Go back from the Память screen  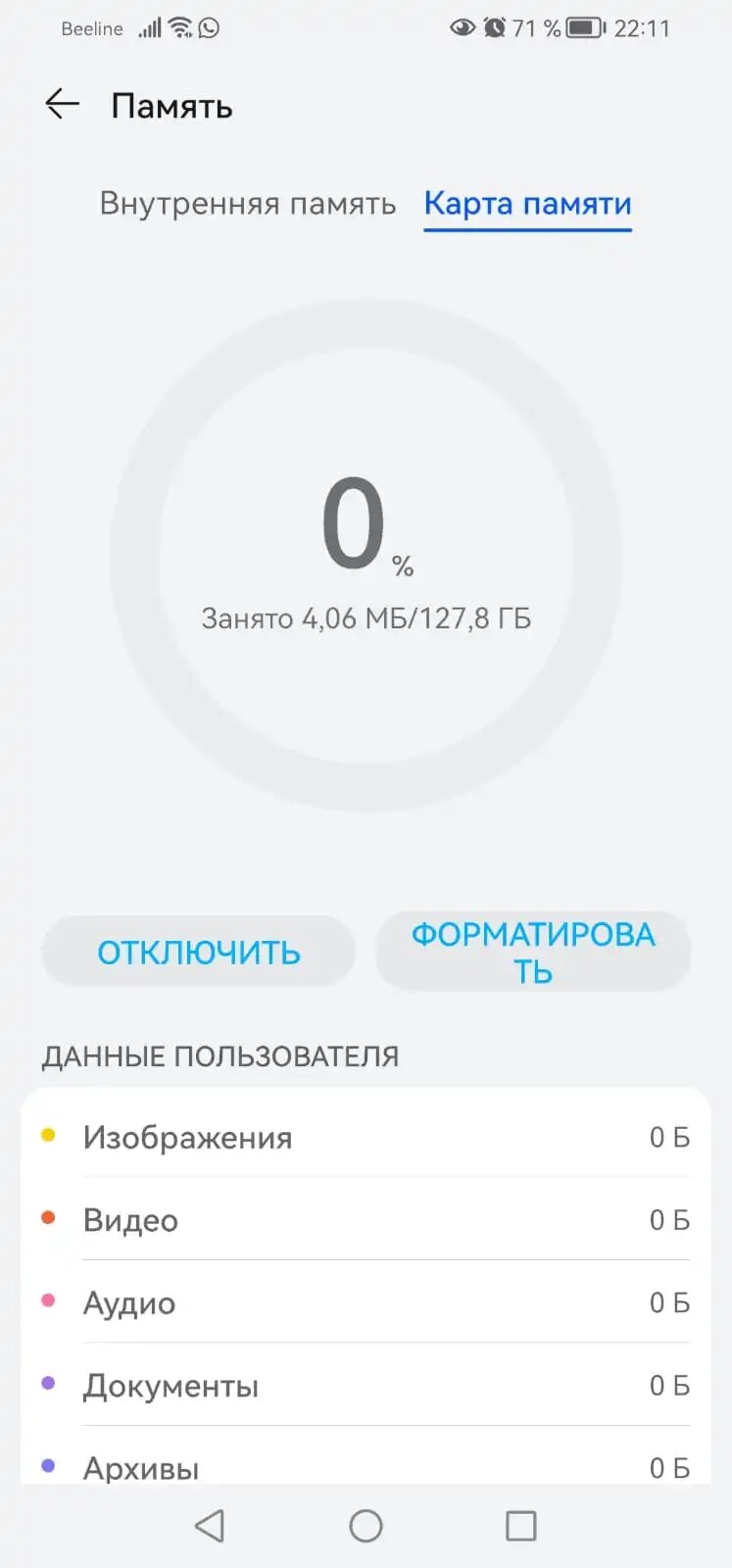[x=62, y=105]
